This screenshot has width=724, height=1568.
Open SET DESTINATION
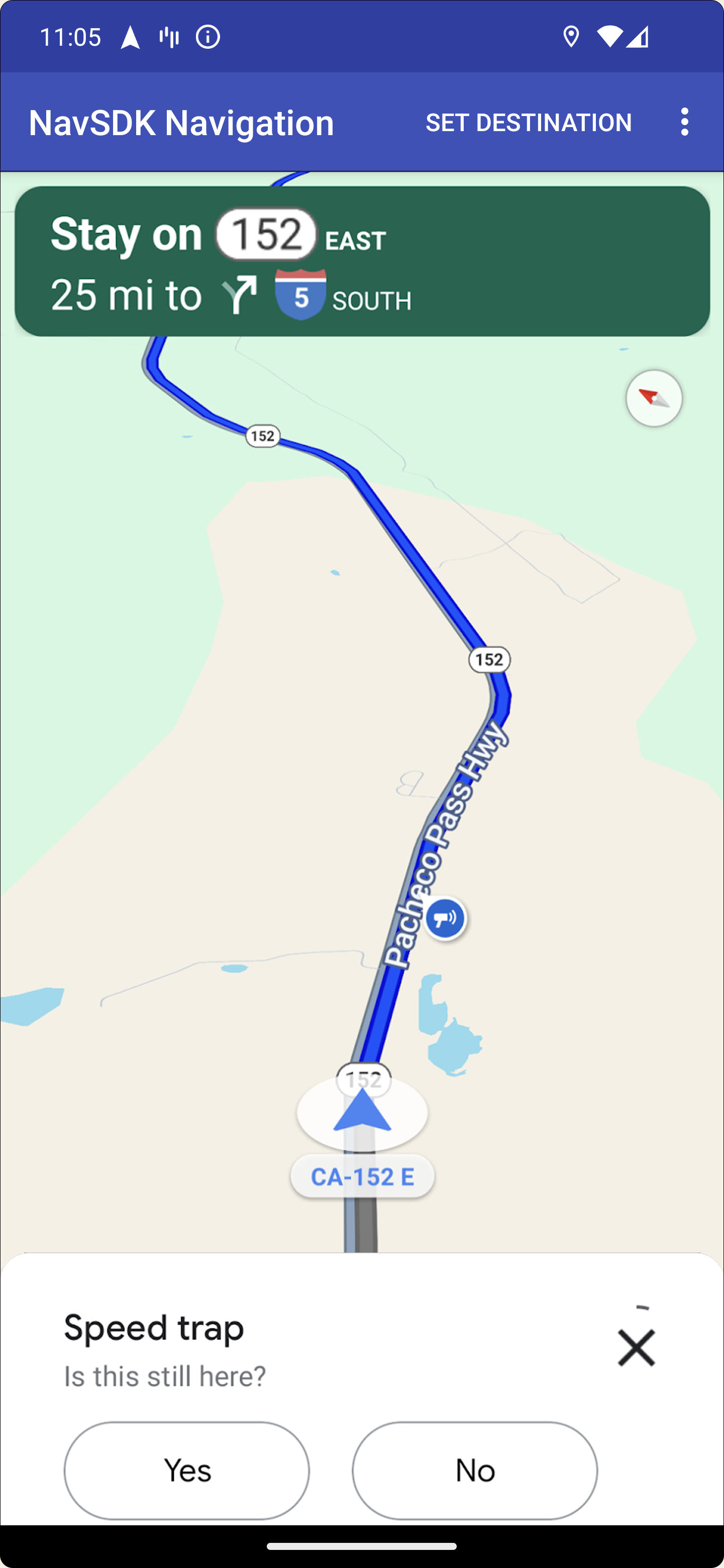(x=528, y=122)
